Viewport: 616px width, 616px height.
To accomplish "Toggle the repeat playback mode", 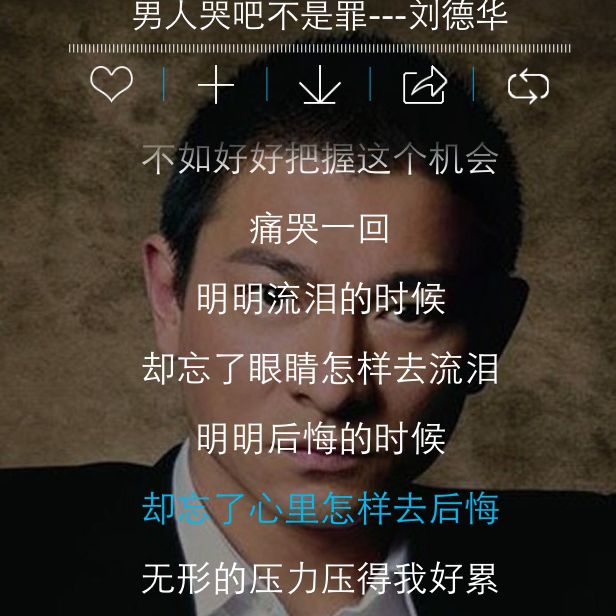I will [x=528, y=86].
